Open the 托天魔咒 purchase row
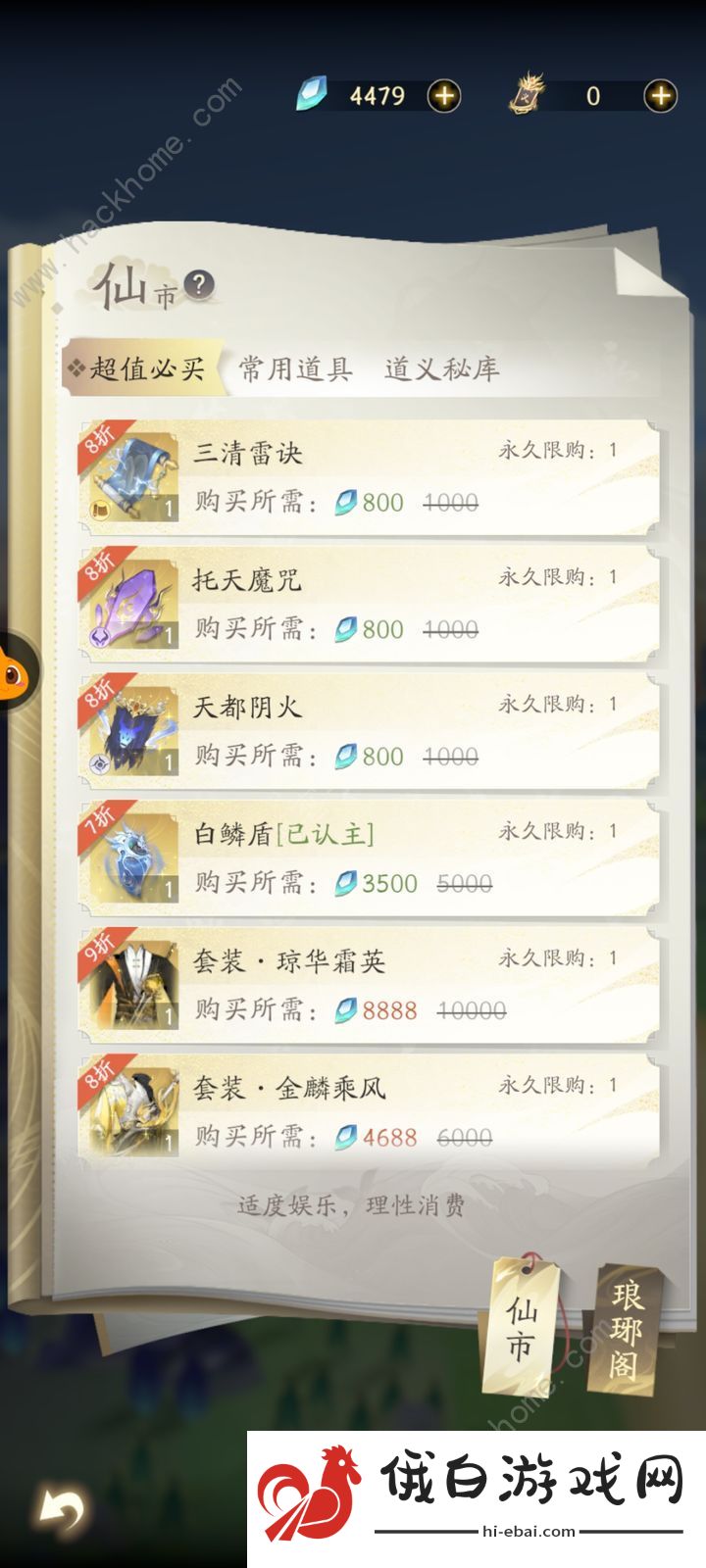The width and height of the screenshot is (706, 1568). 369,604
